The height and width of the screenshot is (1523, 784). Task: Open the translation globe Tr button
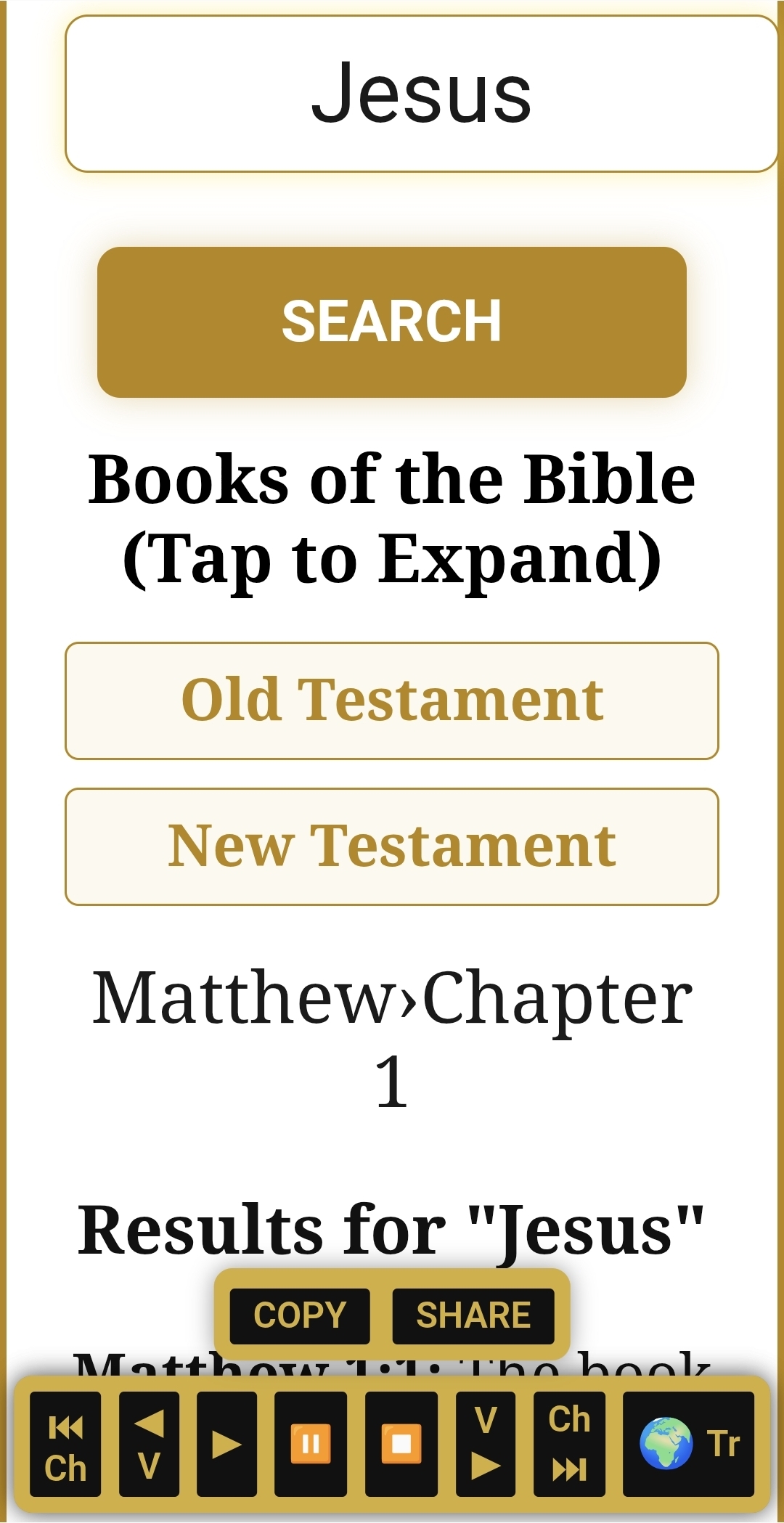(689, 1444)
